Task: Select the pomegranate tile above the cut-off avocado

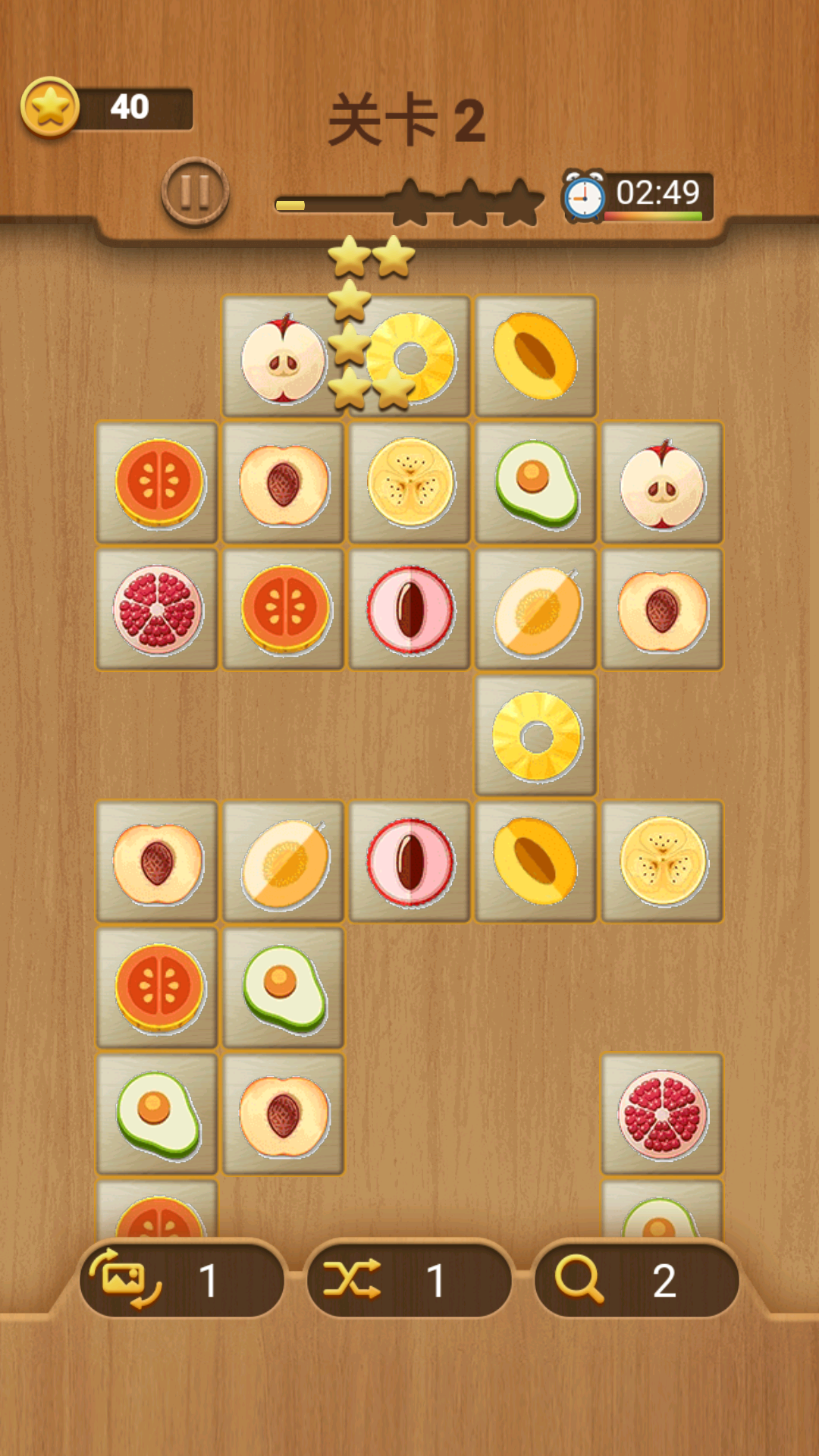Action: click(x=662, y=1115)
